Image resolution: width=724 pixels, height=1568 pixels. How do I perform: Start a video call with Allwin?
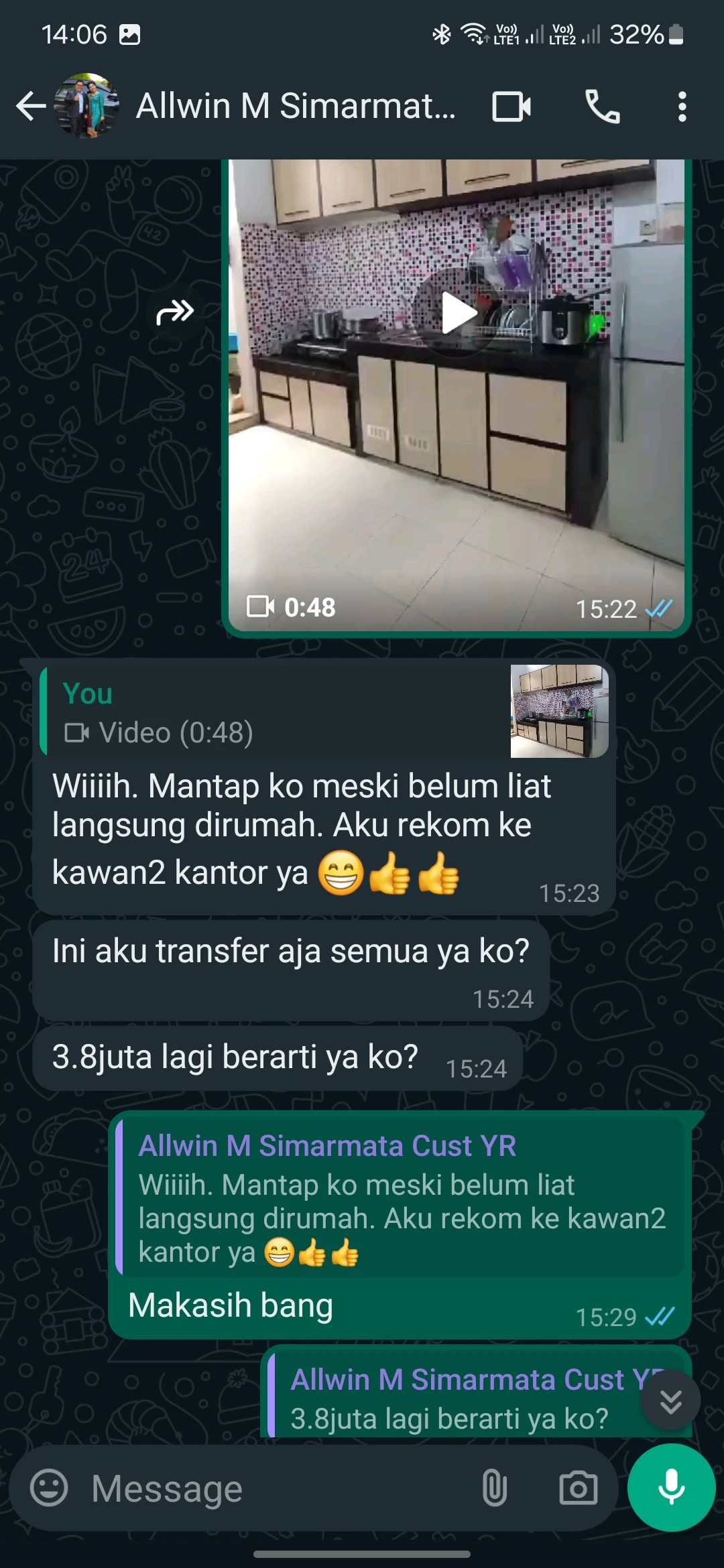pyautogui.click(x=511, y=107)
